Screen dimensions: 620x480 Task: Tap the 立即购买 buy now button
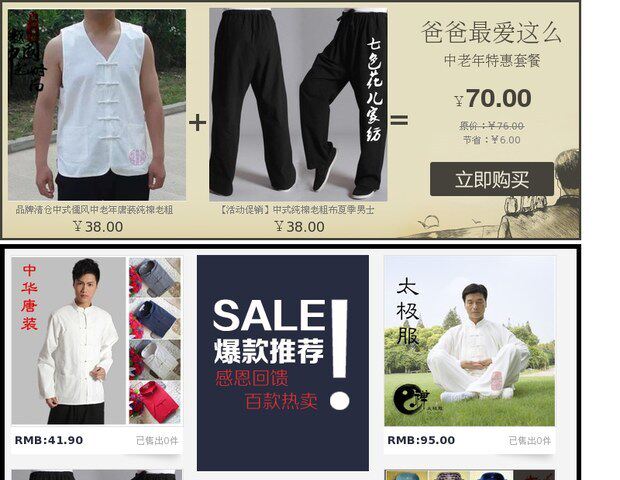coord(491,180)
